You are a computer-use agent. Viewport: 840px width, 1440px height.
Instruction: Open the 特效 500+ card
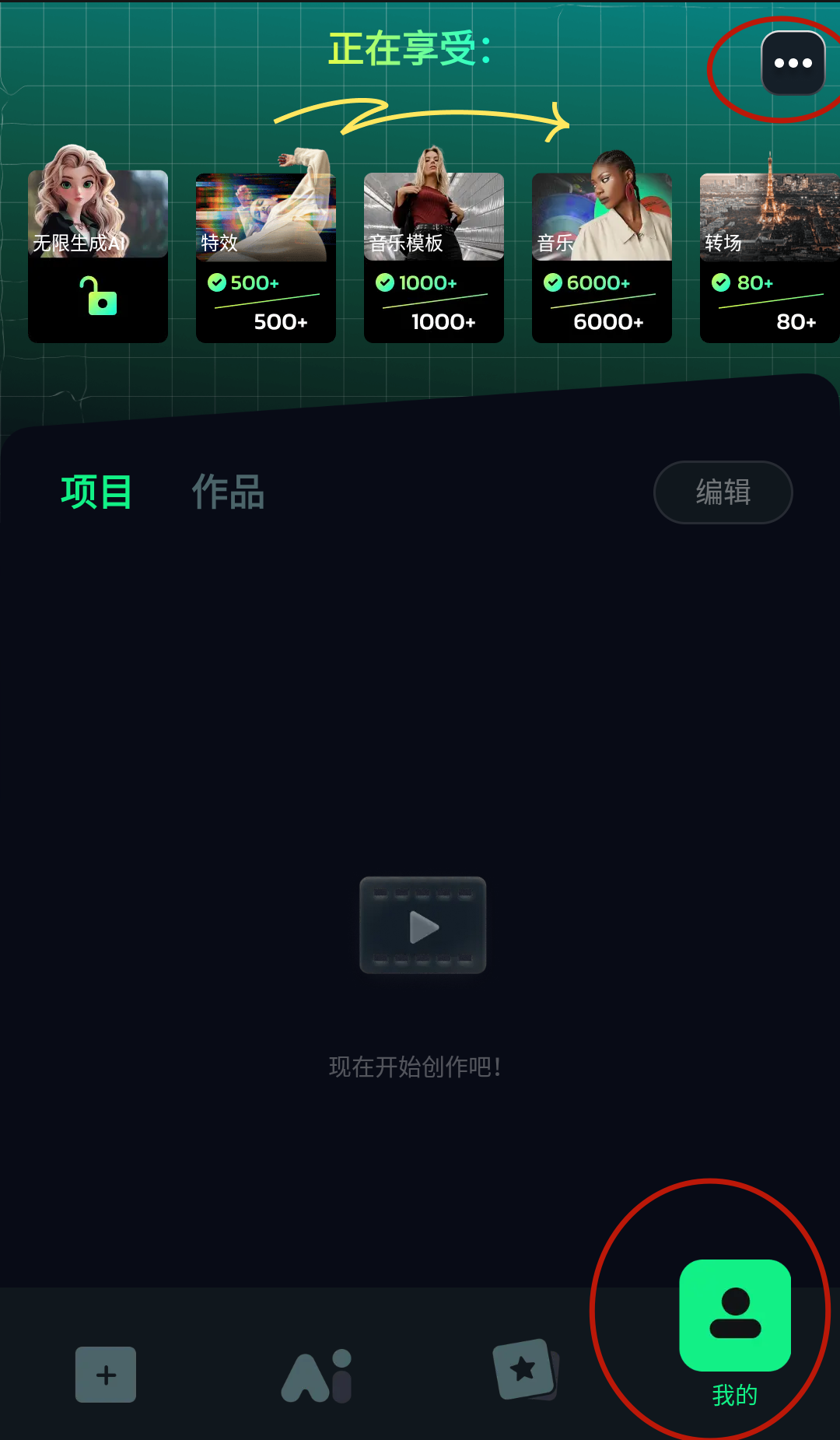[266, 257]
